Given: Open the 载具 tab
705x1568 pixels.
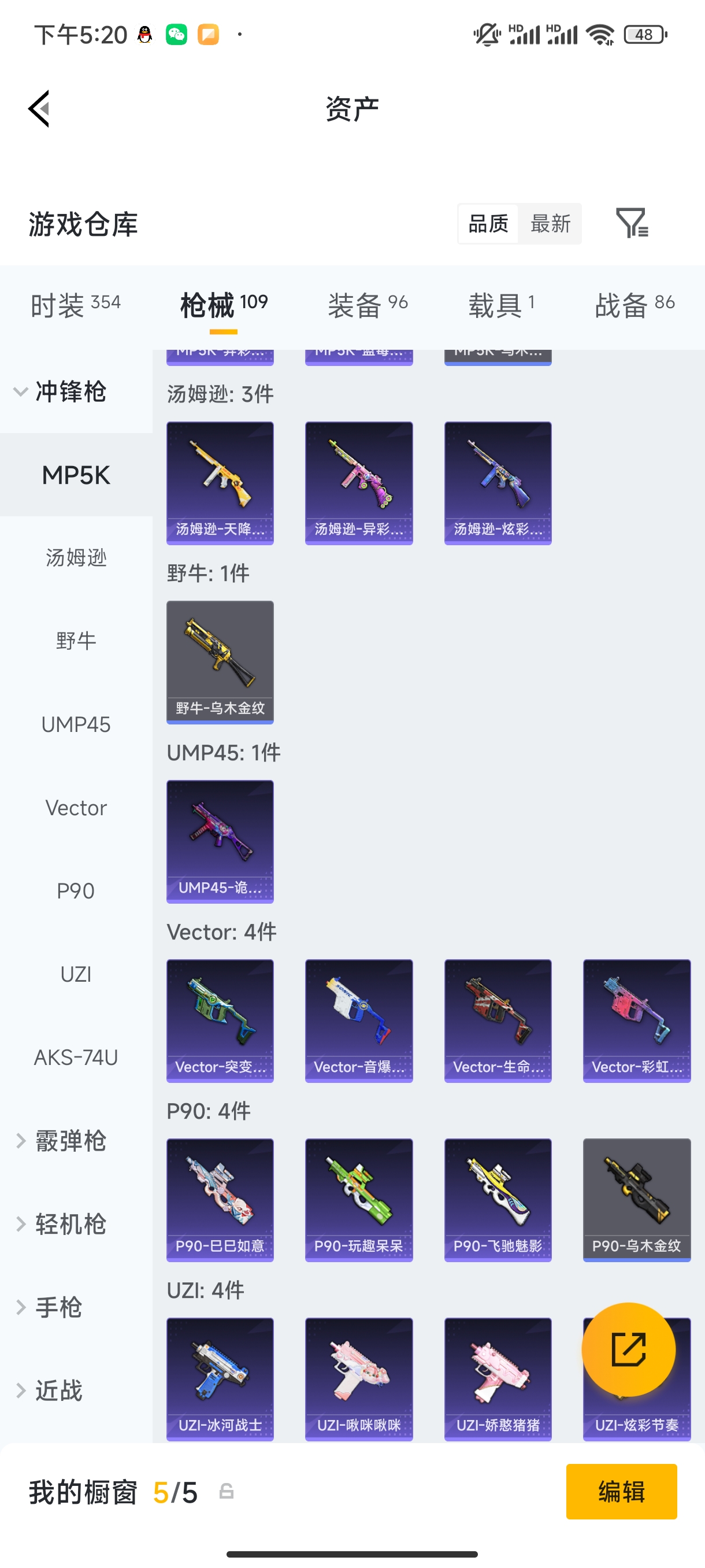Looking at the screenshot, I should (x=501, y=304).
